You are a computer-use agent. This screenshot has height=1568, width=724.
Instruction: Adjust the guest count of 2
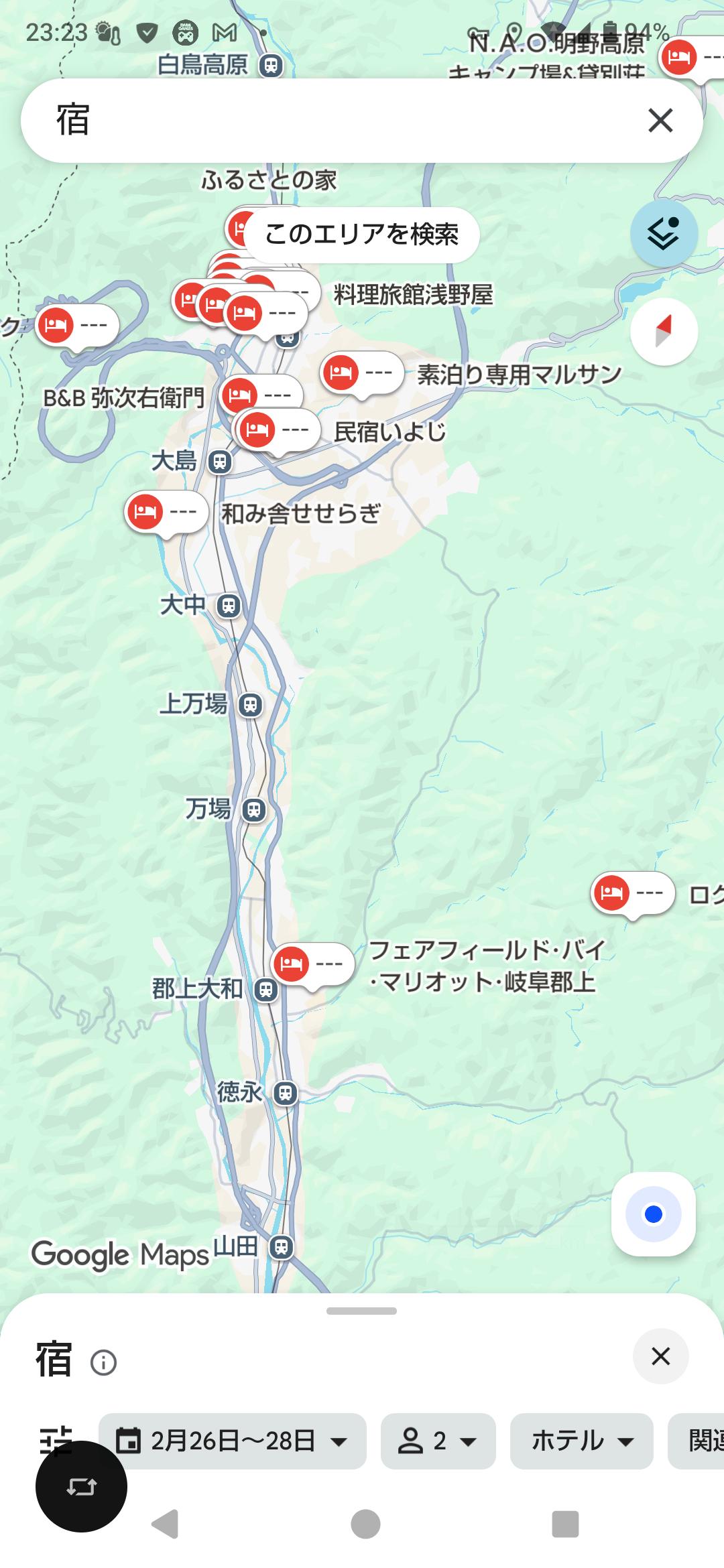click(438, 1441)
